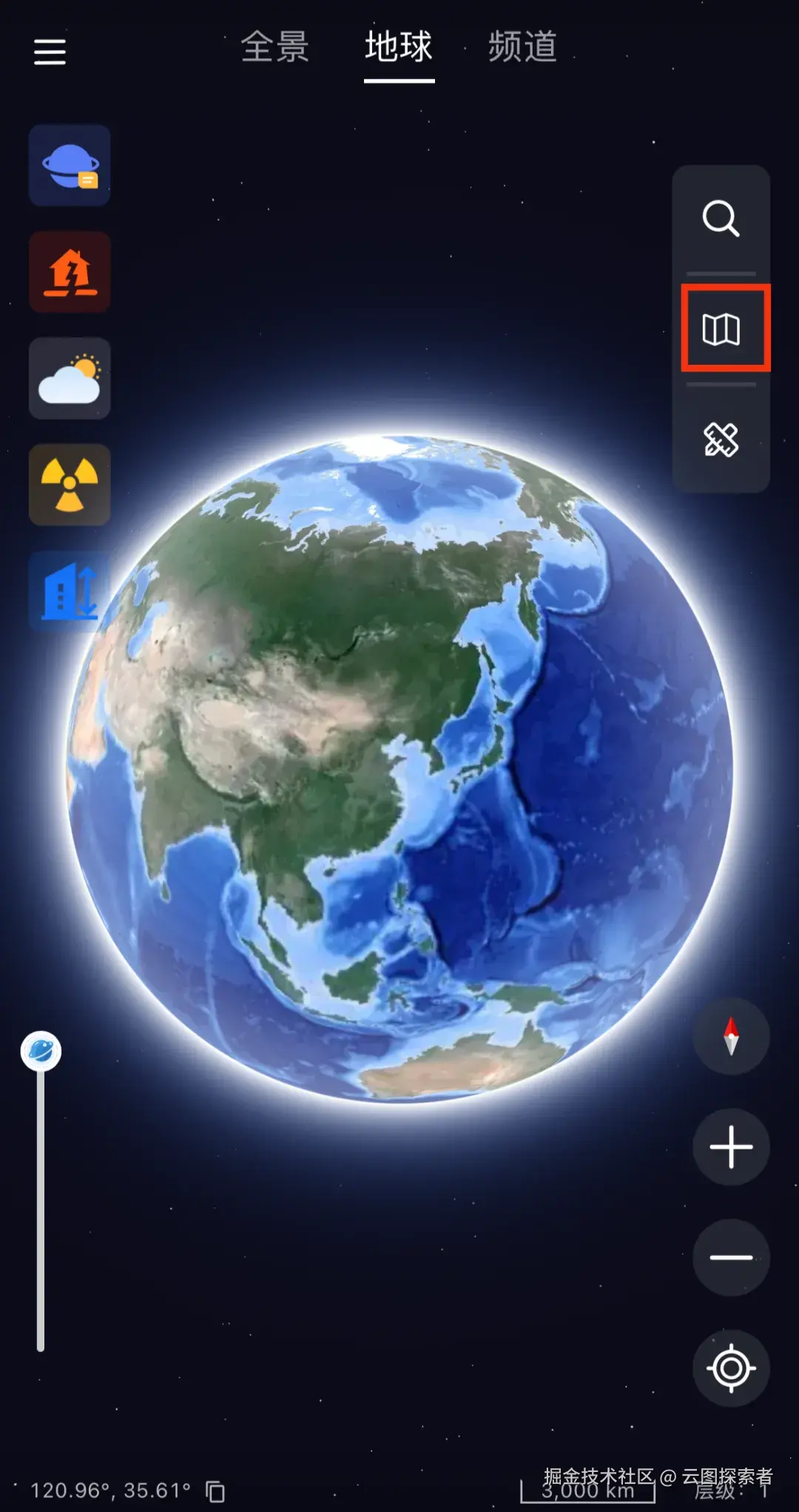Image resolution: width=799 pixels, height=1512 pixels.
Task: Reset orientation with the compass
Action: point(731,1036)
